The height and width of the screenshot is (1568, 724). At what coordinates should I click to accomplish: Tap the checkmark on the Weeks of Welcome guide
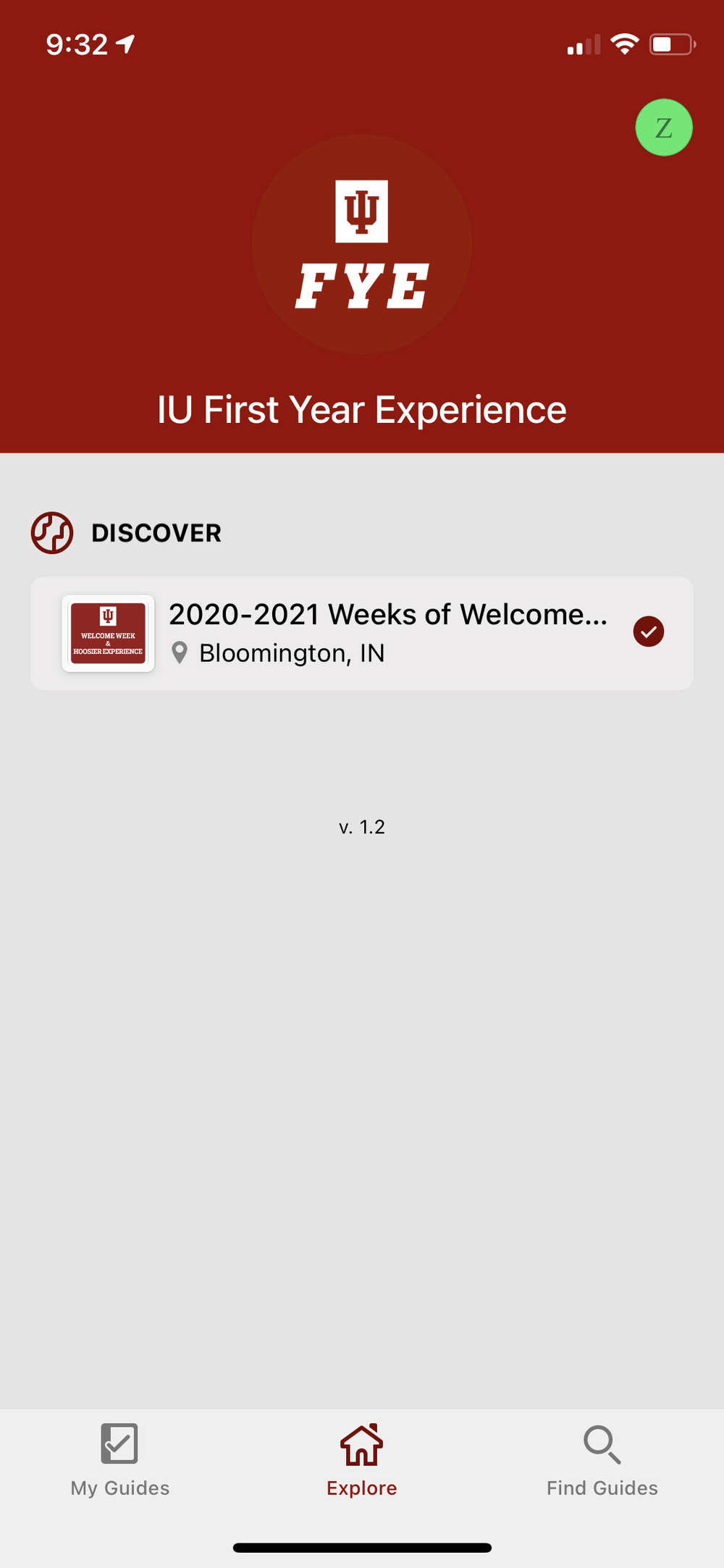point(649,632)
